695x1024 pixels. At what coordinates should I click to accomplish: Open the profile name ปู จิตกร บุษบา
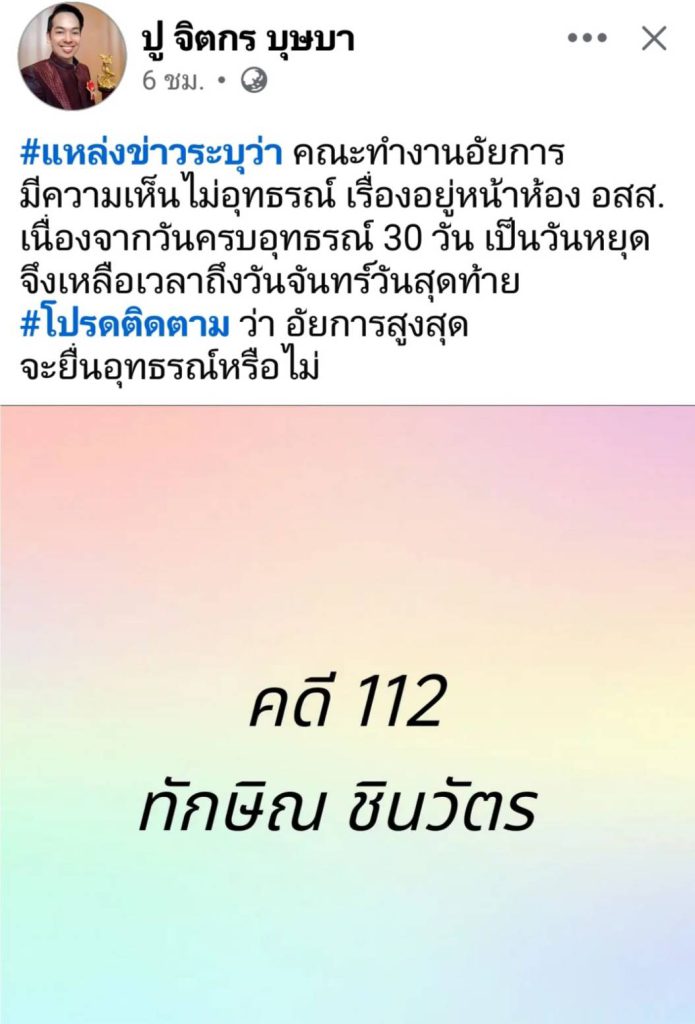pos(248,39)
